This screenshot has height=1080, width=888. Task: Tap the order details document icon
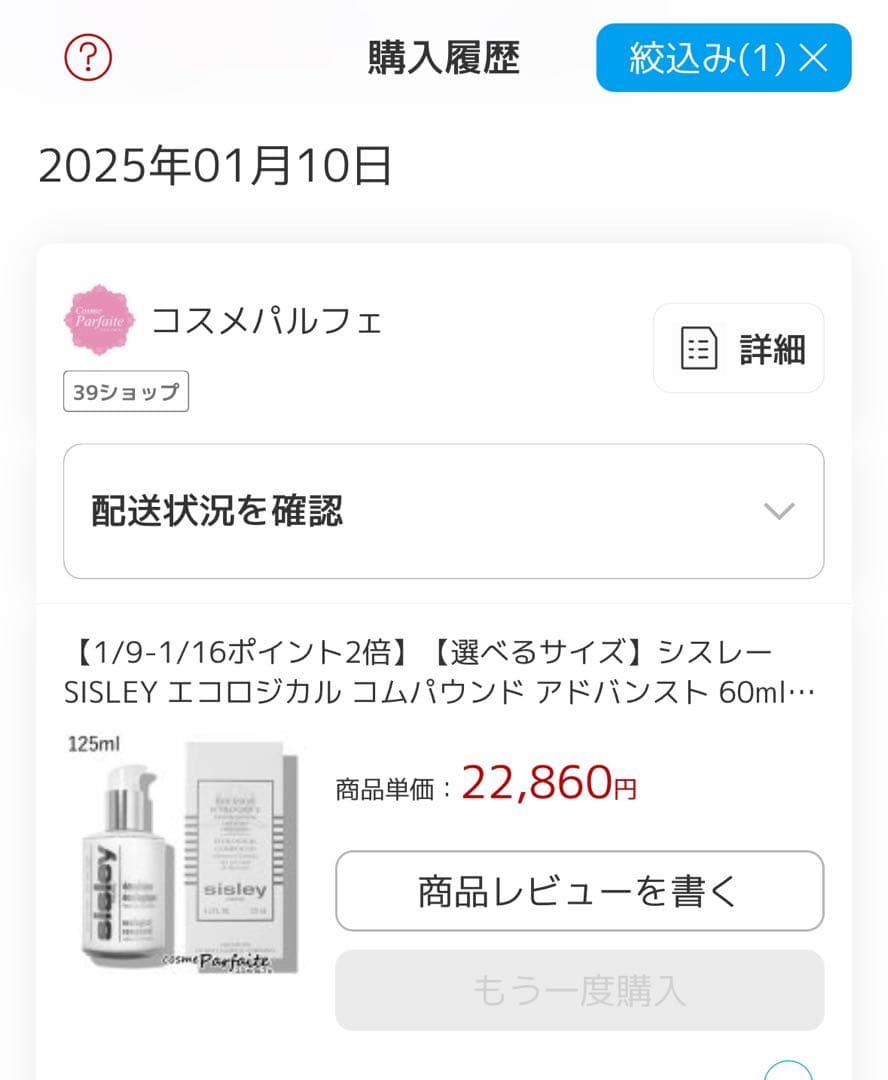[701, 348]
